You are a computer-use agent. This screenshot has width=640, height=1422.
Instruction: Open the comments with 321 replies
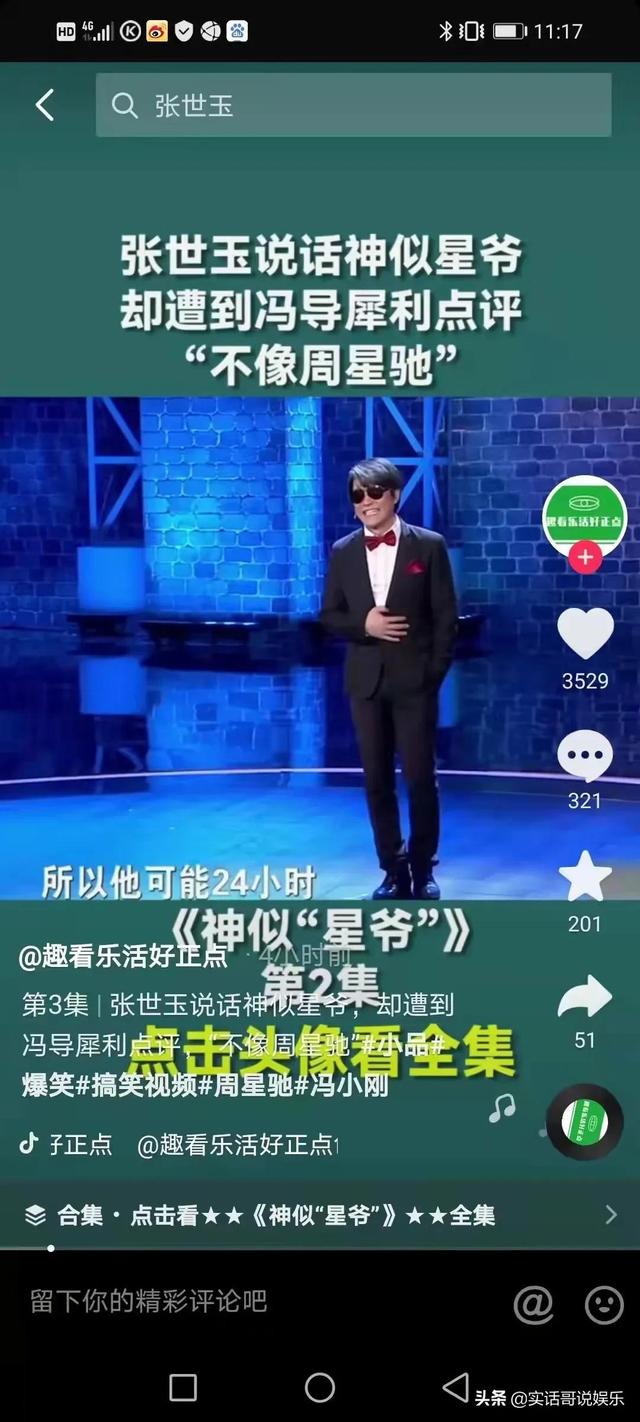(x=585, y=757)
